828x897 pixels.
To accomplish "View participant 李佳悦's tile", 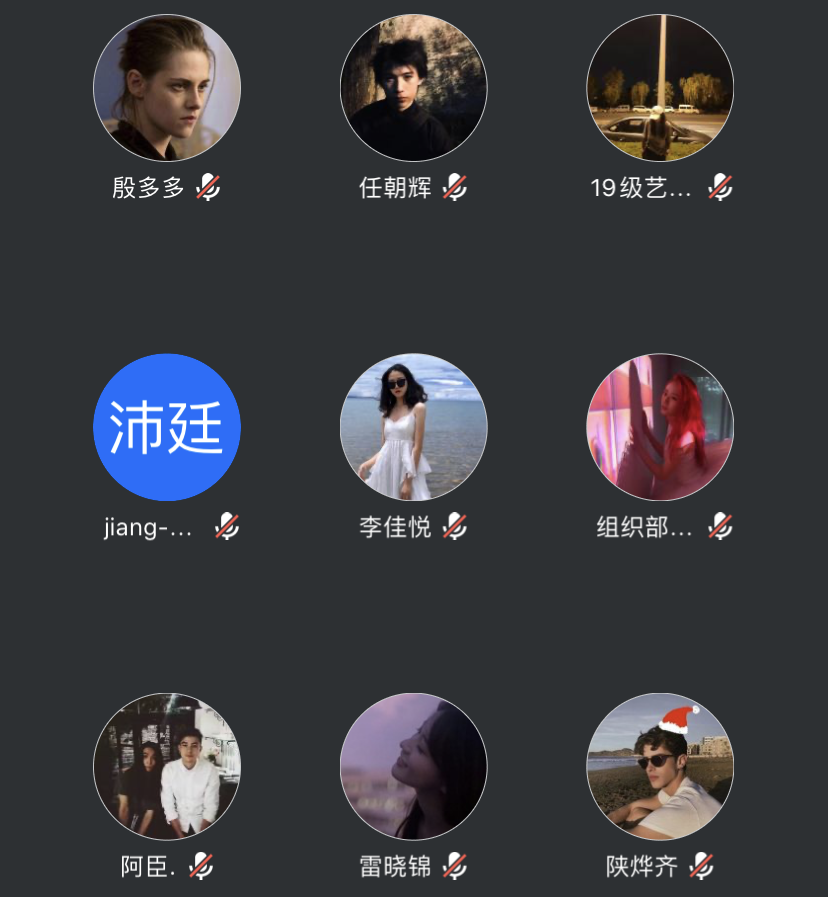I will 413,427.
